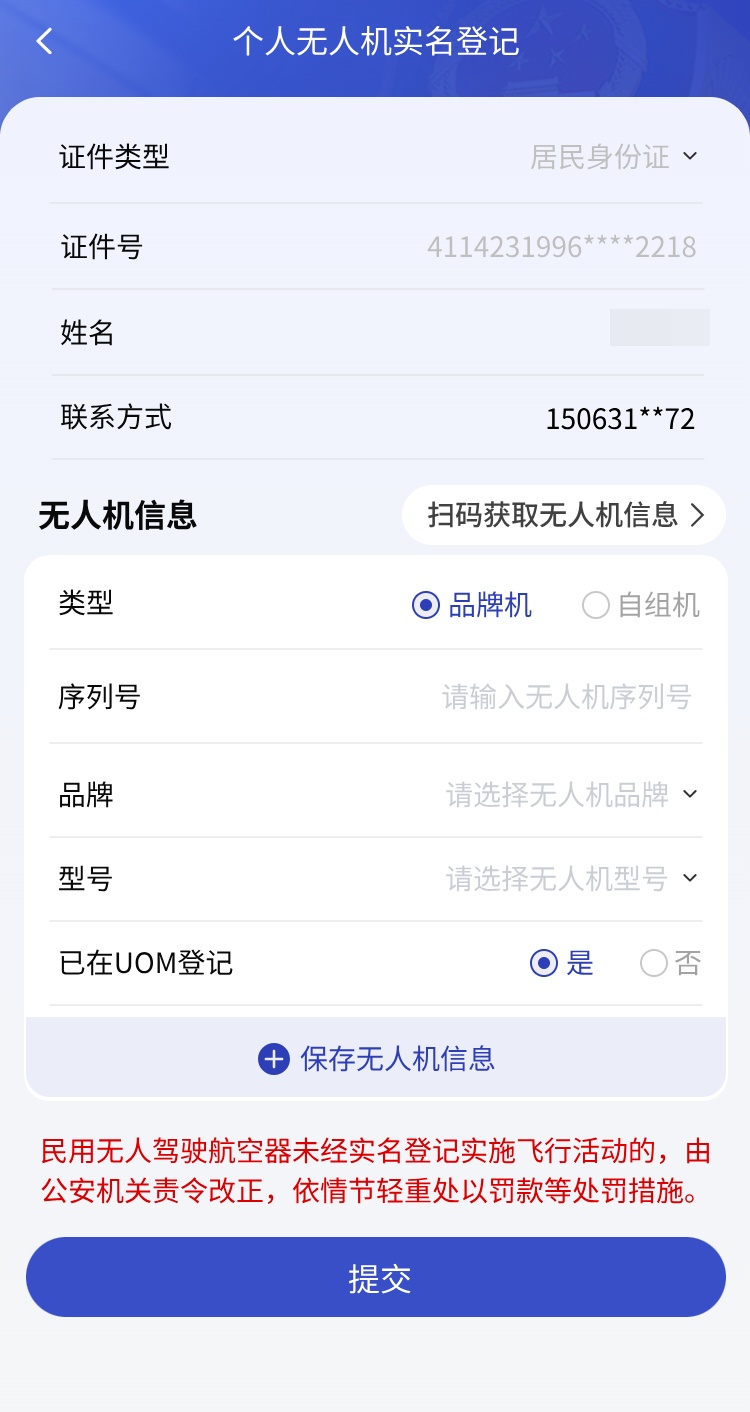Image resolution: width=750 pixels, height=1412 pixels.
Task: Click the 居民身份证 selected value text
Action: point(600,155)
